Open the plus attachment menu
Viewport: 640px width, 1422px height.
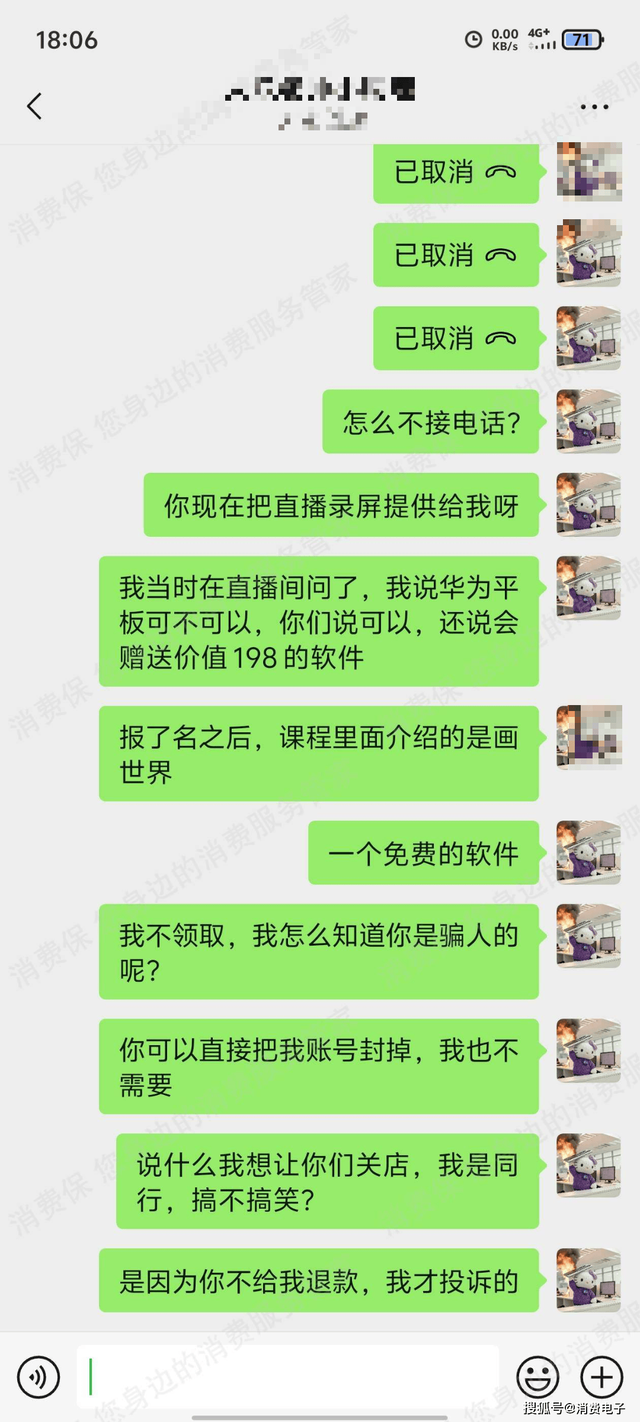(601, 1377)
